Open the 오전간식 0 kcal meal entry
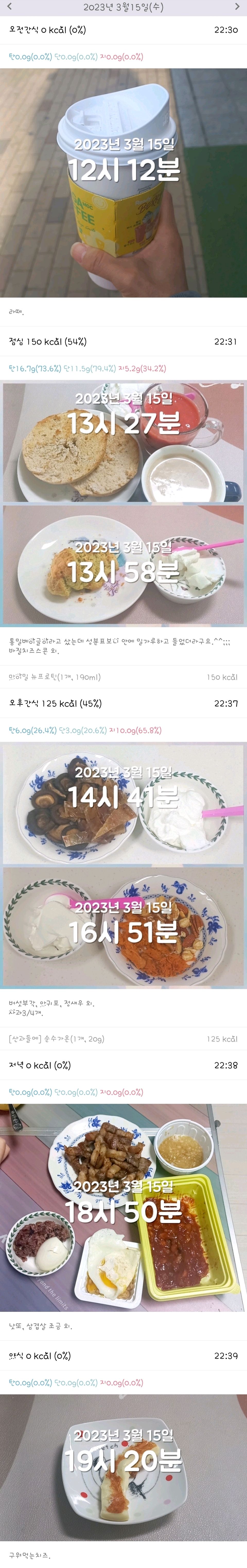The height and width of the screenshot is (1568, 247). tap(123, 30)
